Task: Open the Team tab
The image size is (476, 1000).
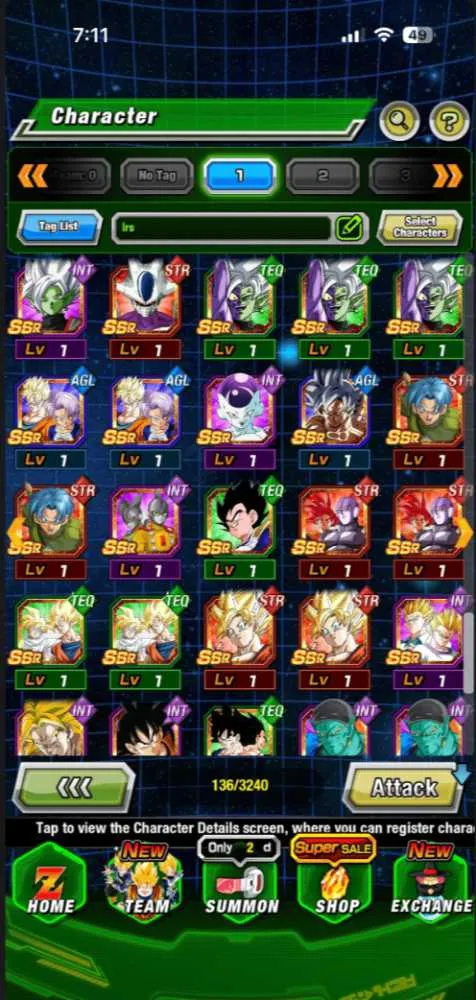Action: coord(145,883)
